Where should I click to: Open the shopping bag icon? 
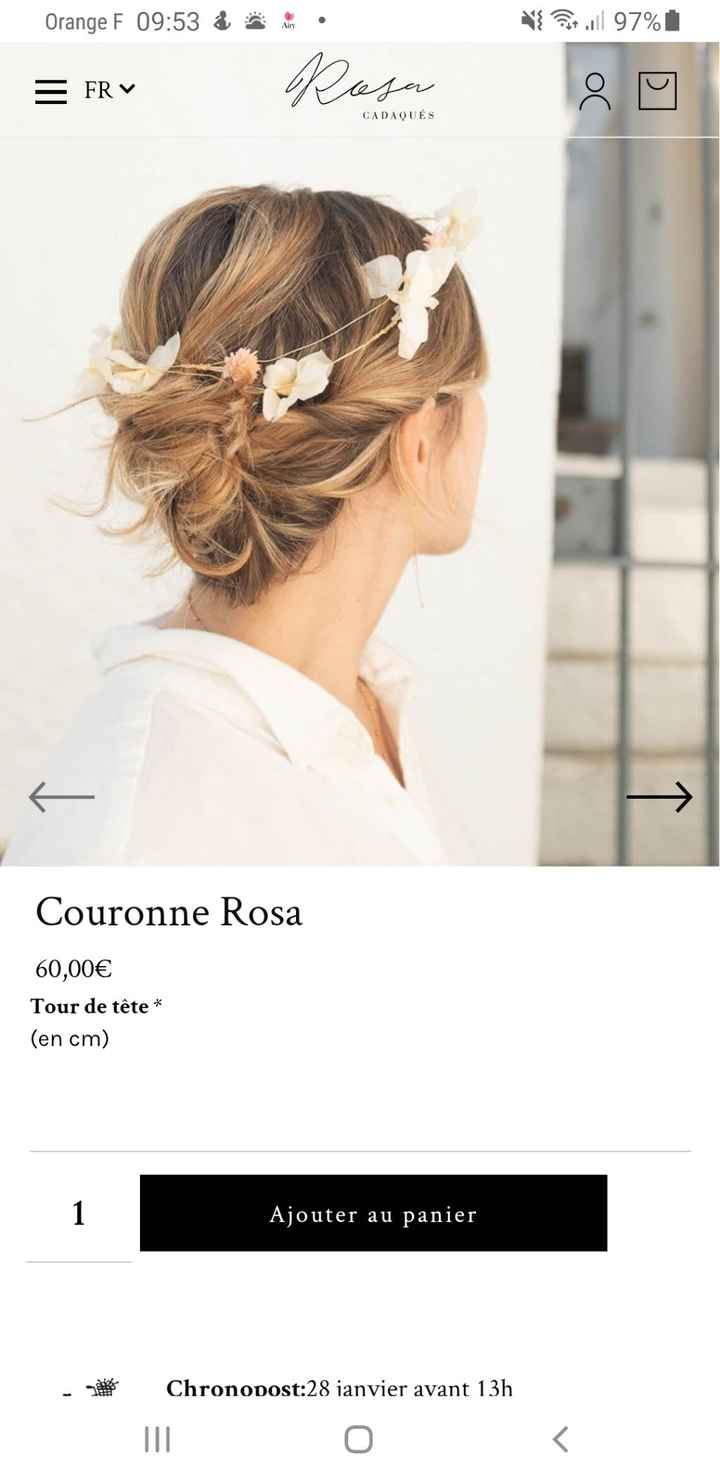[x=658, y=90]
